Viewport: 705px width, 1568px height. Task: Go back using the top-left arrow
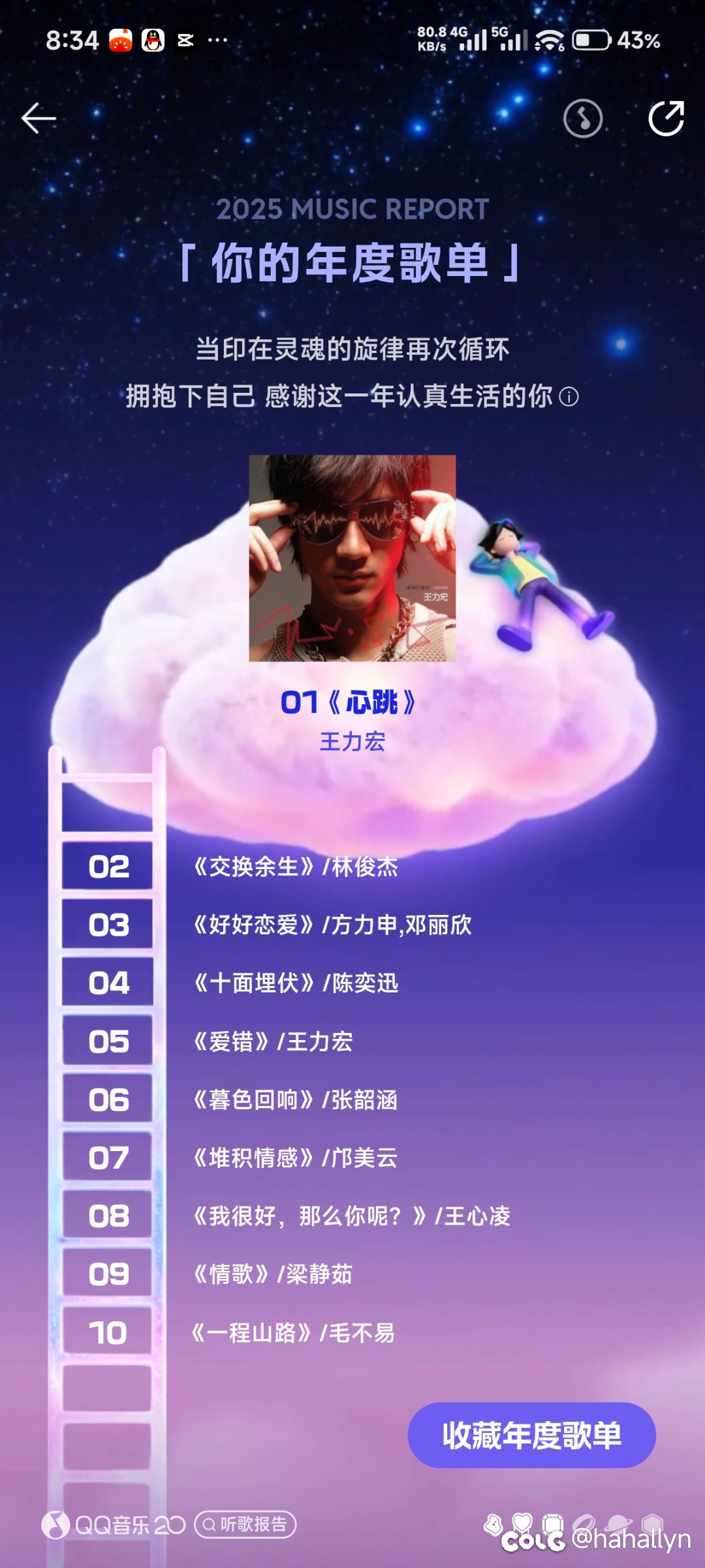39,117
